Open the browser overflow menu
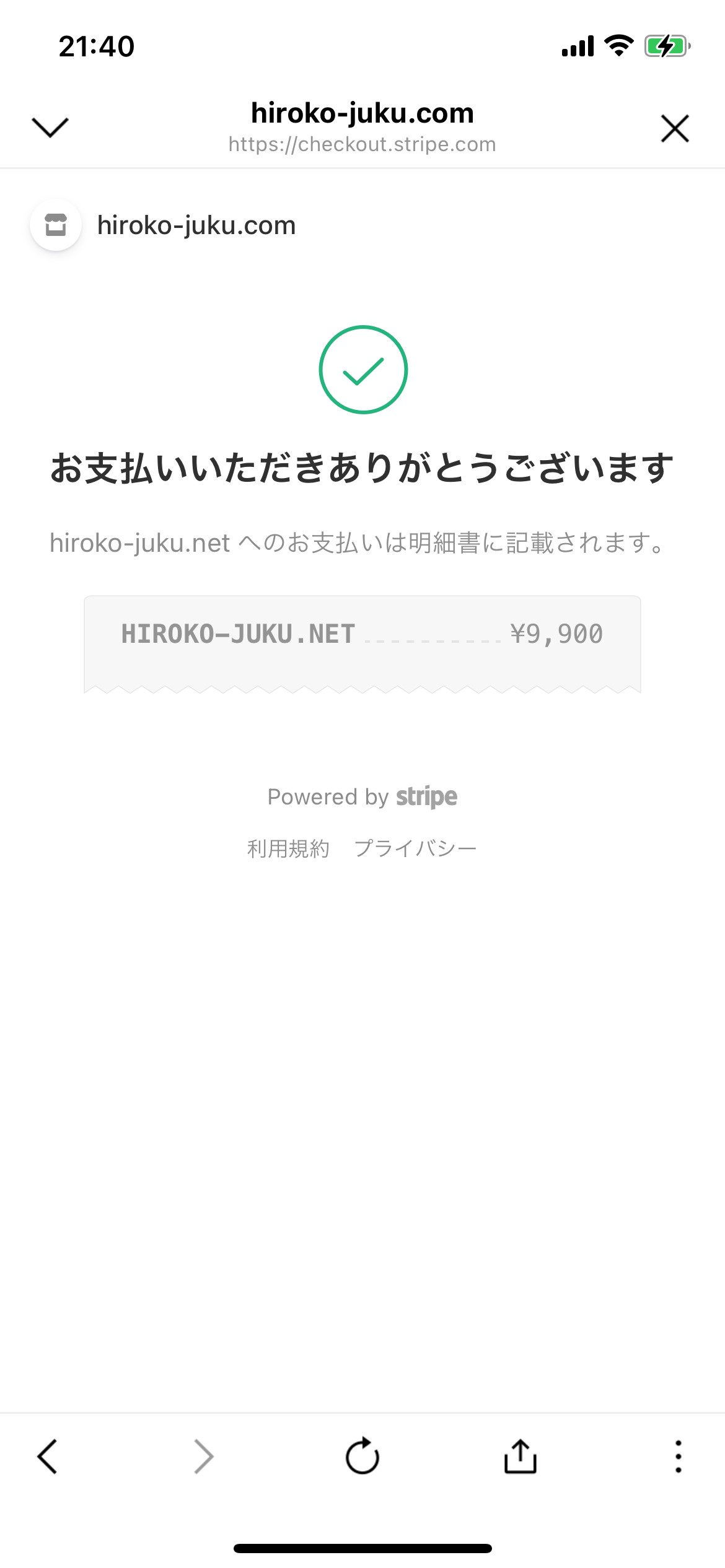 tap(679, 1457)
